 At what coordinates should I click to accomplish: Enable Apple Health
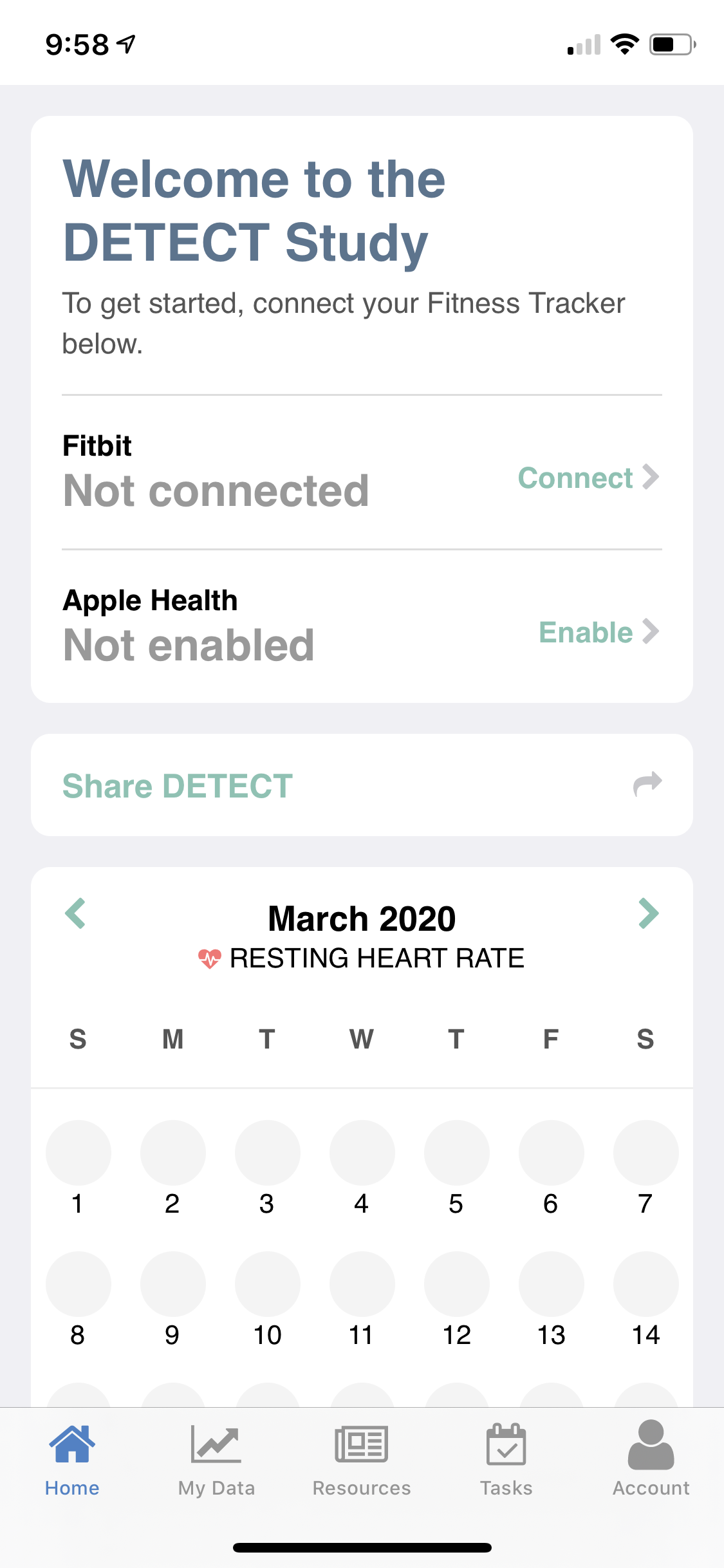[599, 632]
